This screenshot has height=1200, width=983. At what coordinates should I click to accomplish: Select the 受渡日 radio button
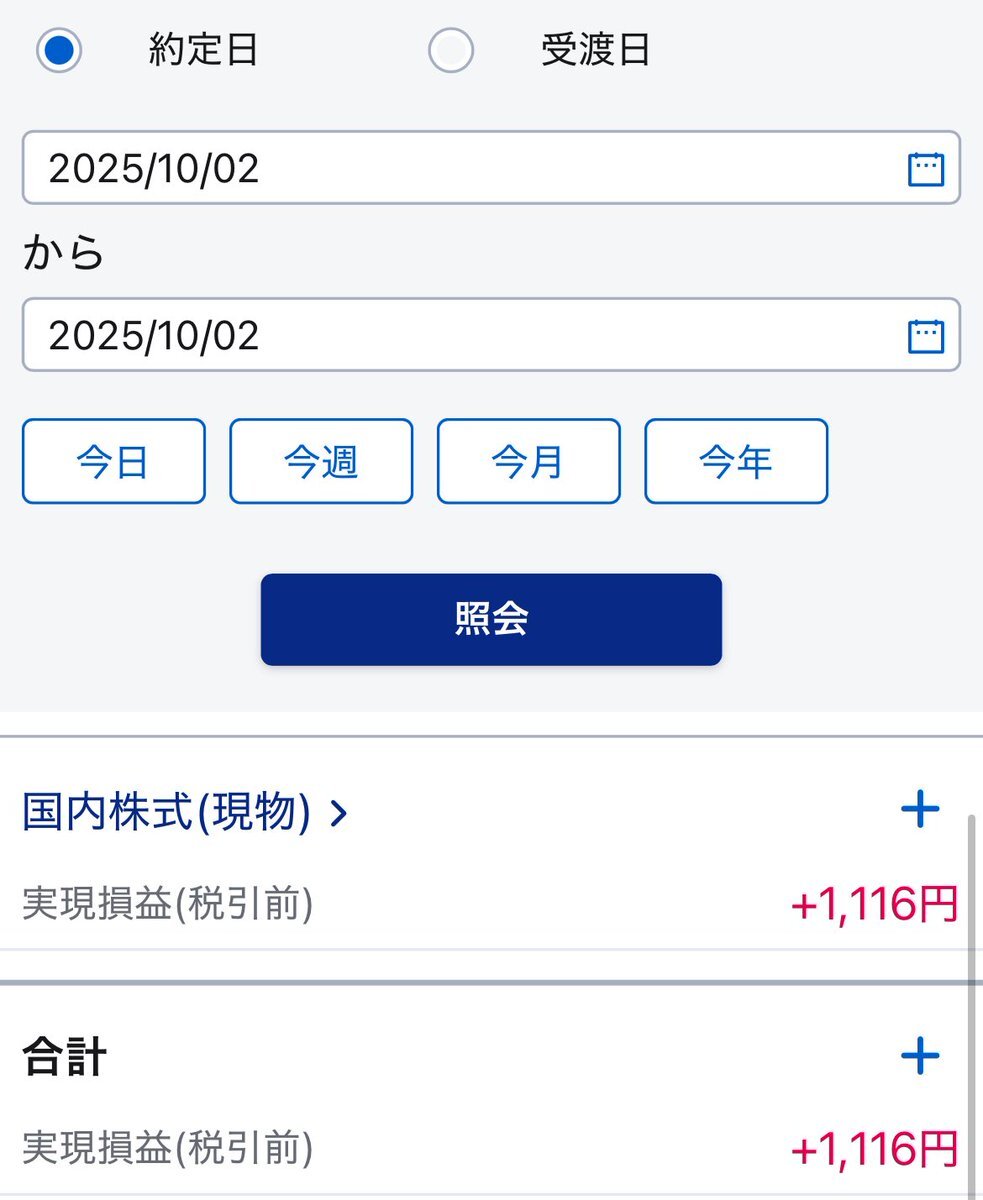coord(450,51)
